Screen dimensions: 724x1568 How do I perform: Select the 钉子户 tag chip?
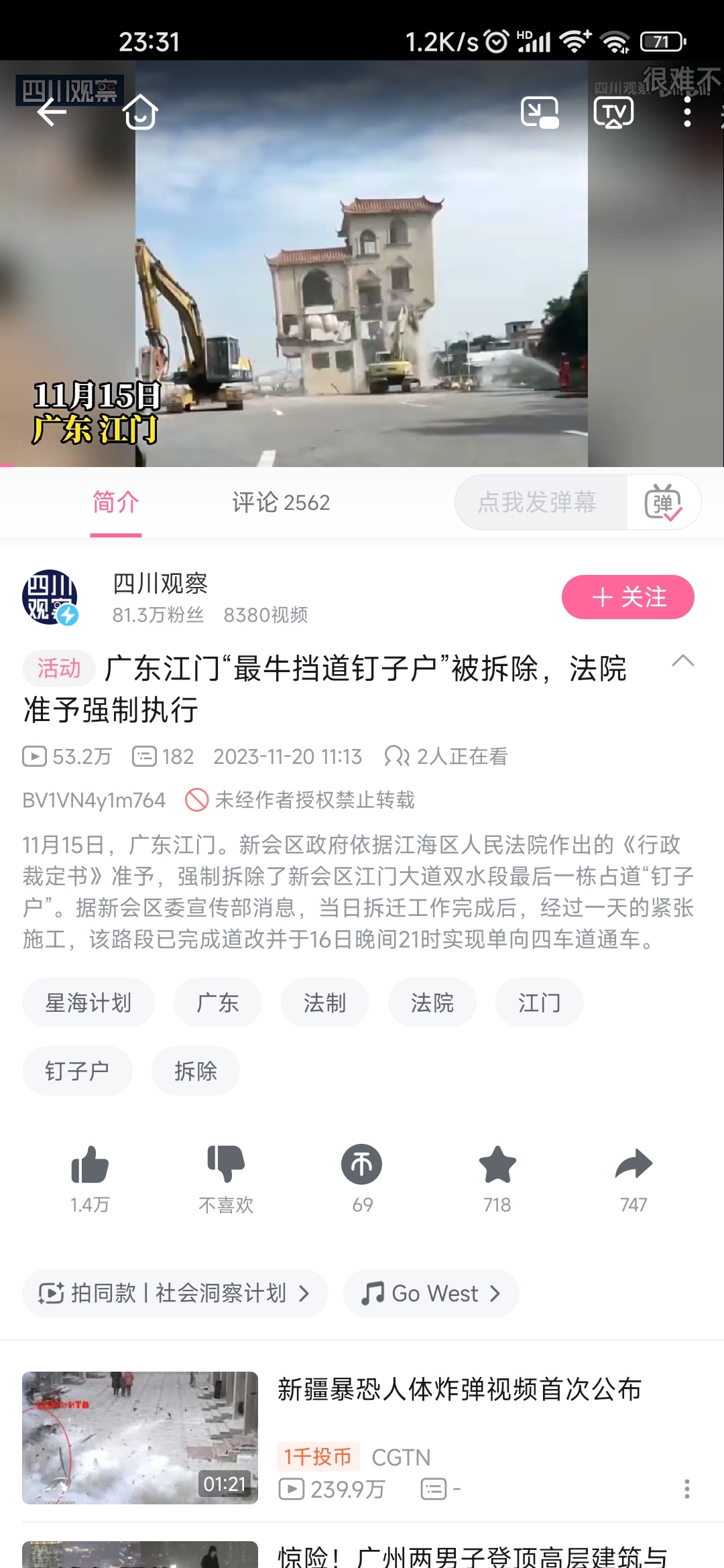coord(77,1071)
